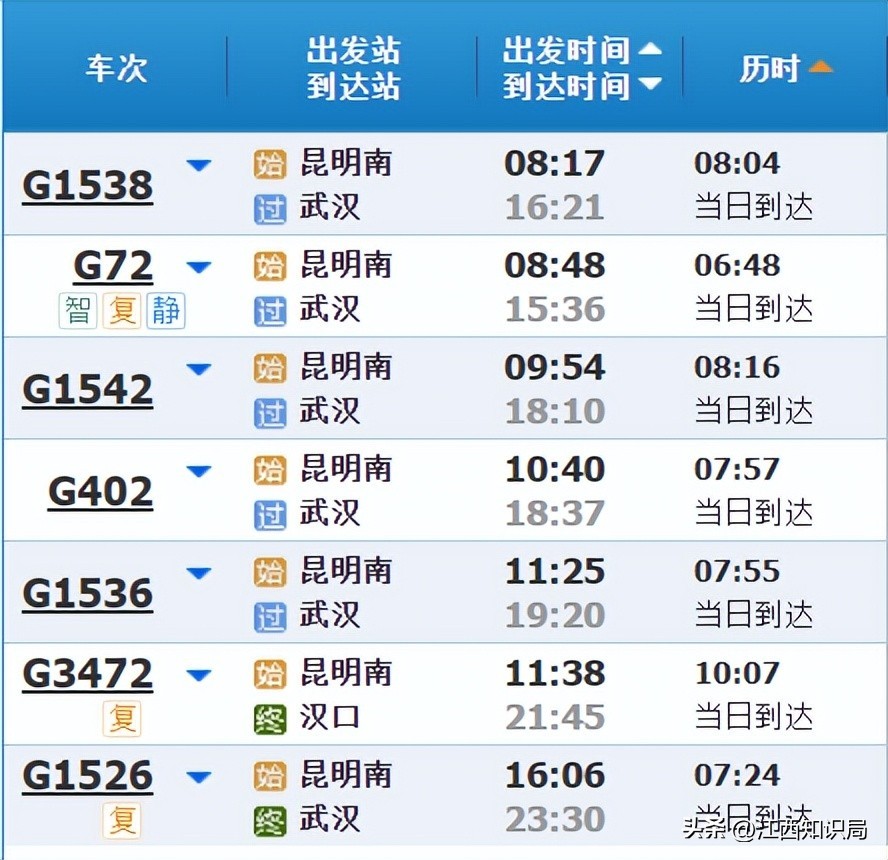Expand the stops arrow beside G402

pyautogui.click(x=199, y=471)
